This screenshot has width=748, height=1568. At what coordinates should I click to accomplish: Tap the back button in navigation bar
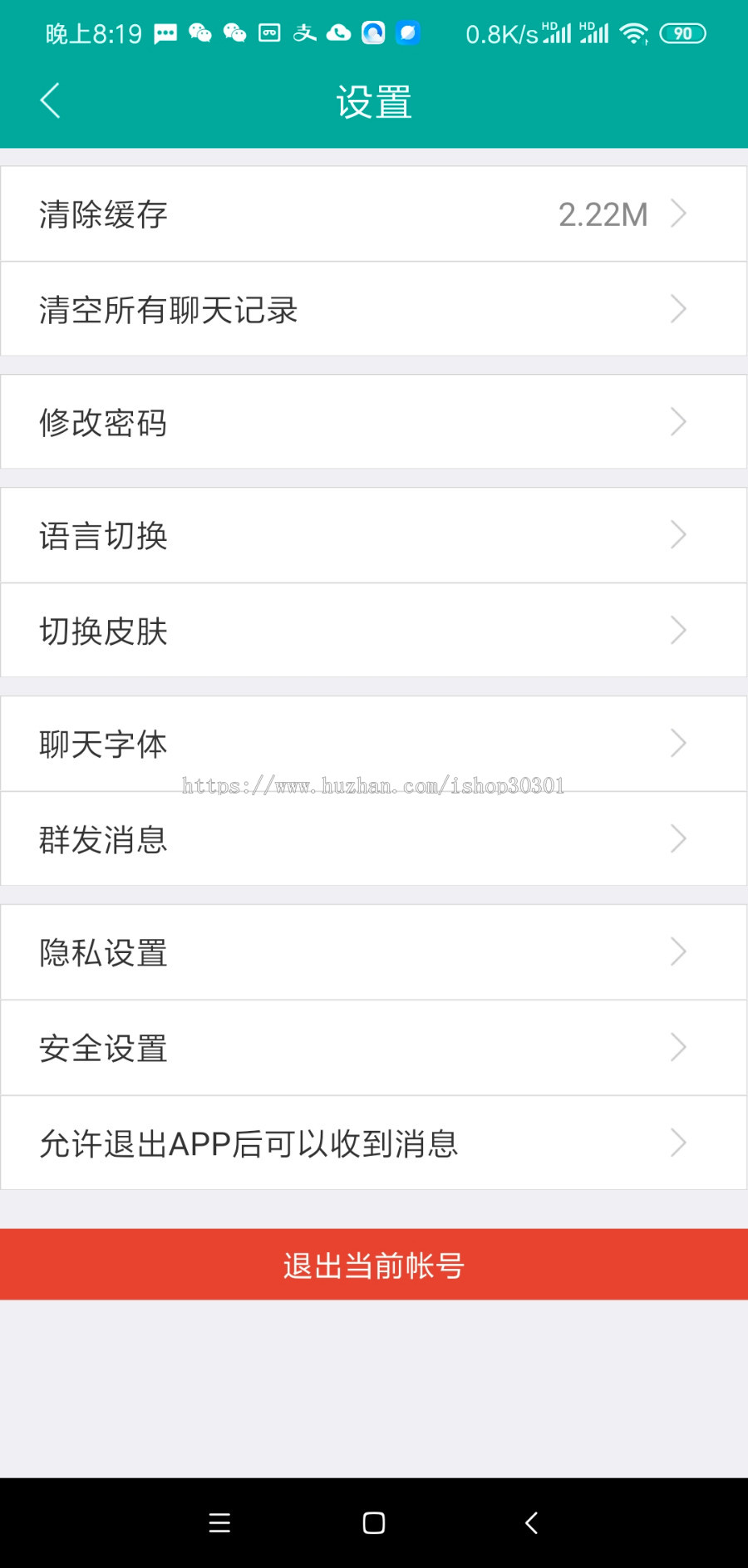529,1523
